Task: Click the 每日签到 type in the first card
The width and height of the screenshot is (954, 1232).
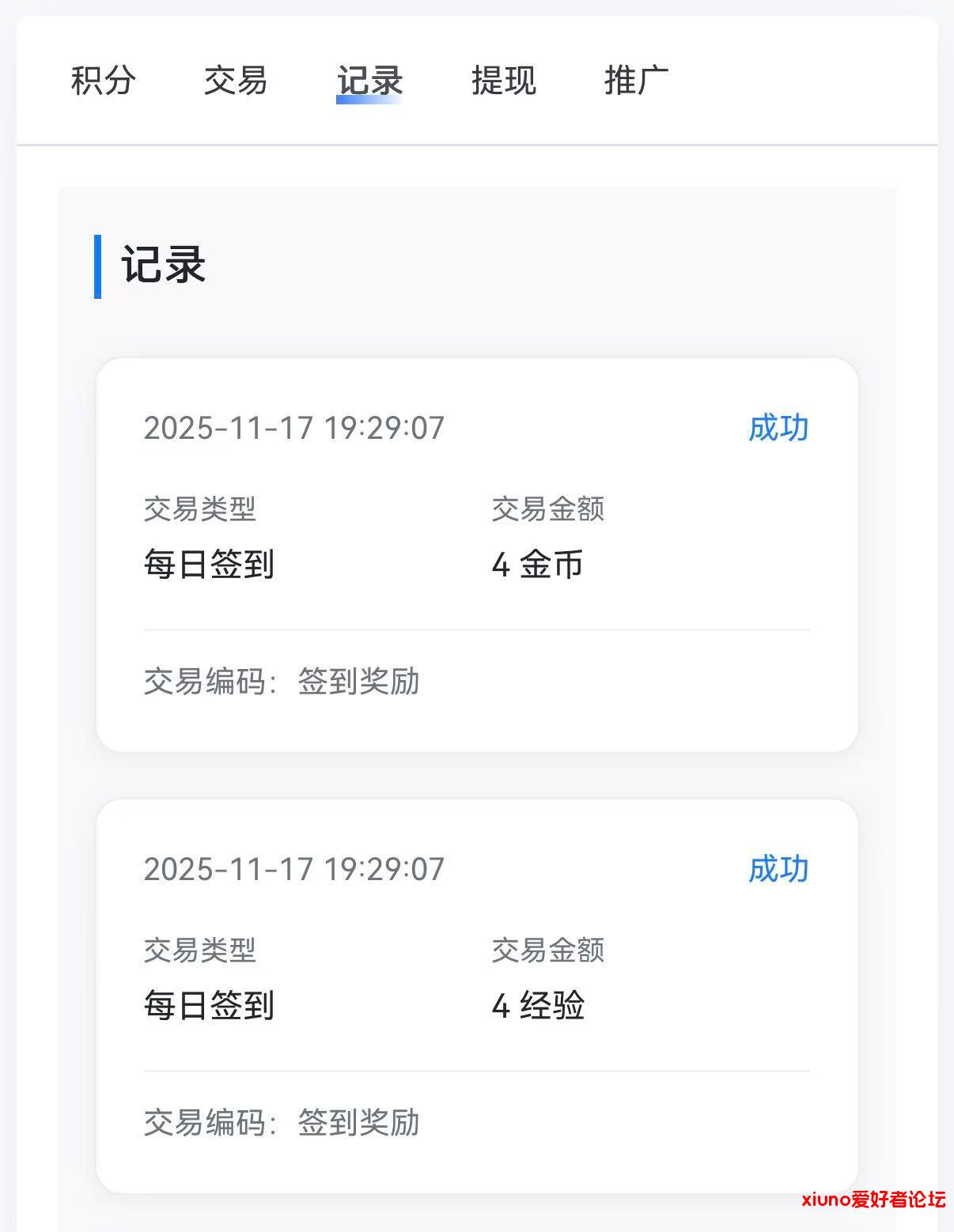Action: [210, 565]
